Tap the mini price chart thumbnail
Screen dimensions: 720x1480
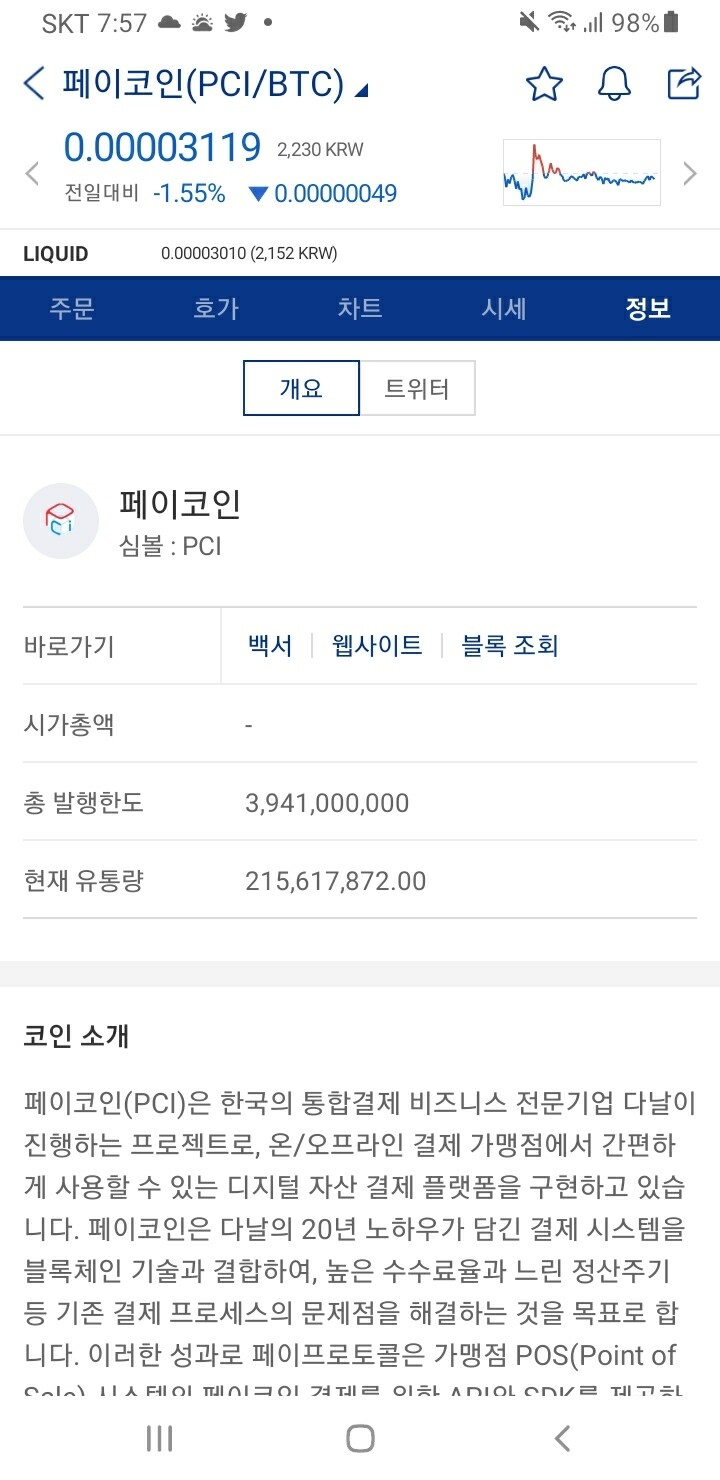[x=581, y=171]
